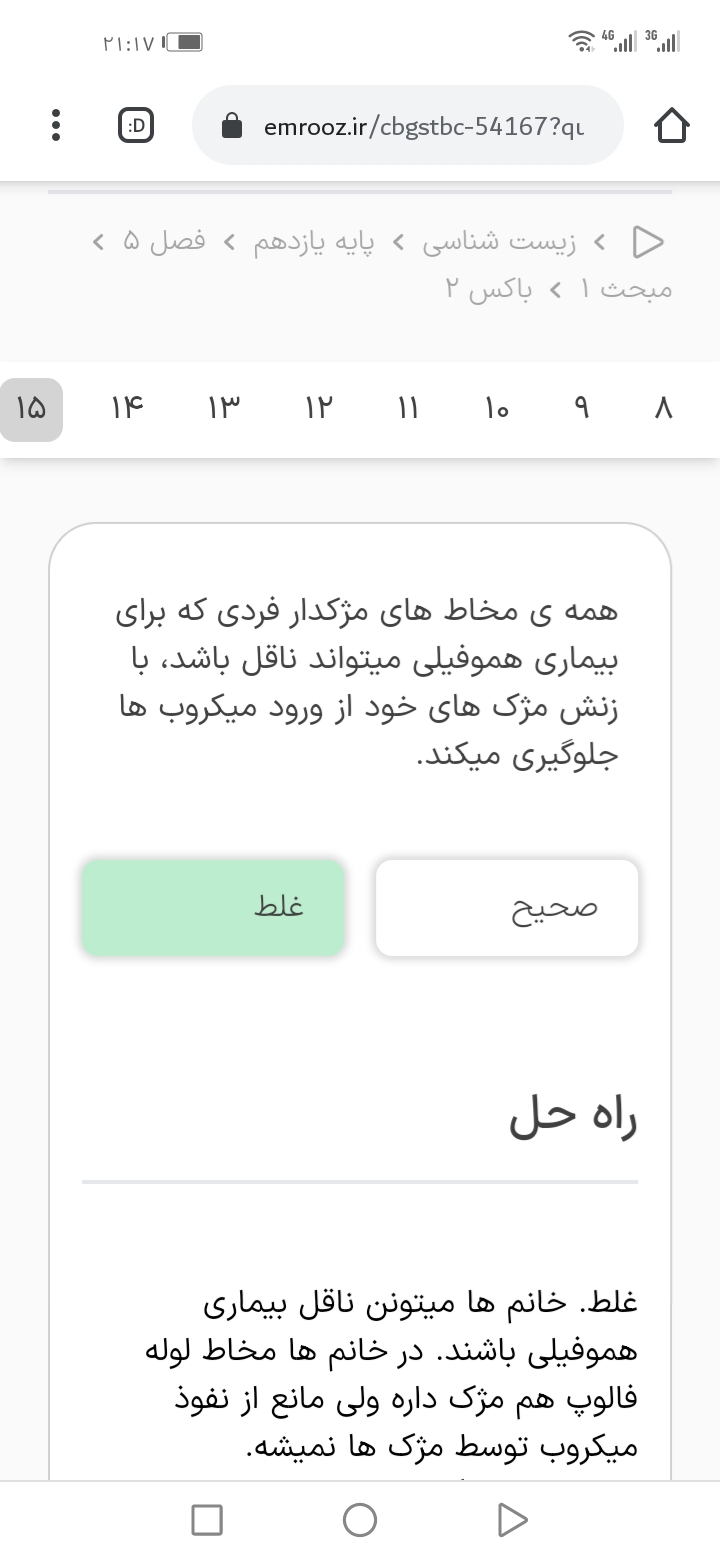
Task: Tap the system home button
Action: [359, 1520]
